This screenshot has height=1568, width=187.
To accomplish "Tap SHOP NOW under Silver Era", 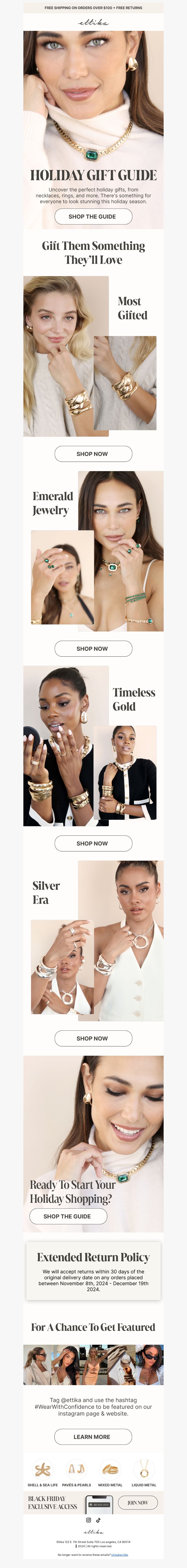I will (93, 1038).
